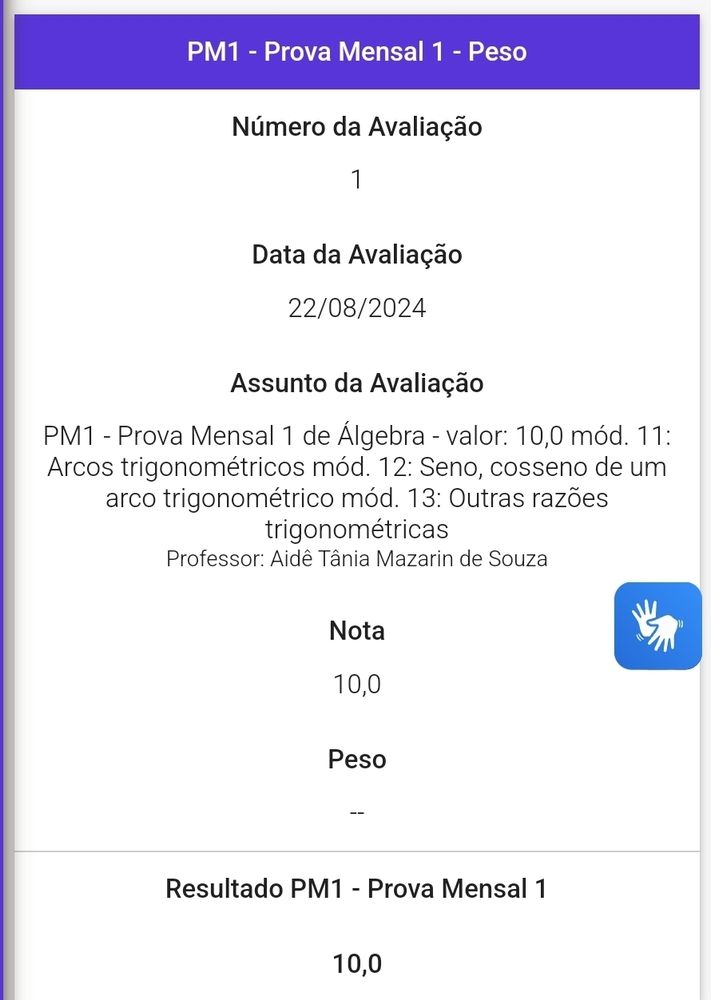This screenshot has width=723, height=1000.
Task: Open the sign language accessibility widget
Action: [657, 625]
